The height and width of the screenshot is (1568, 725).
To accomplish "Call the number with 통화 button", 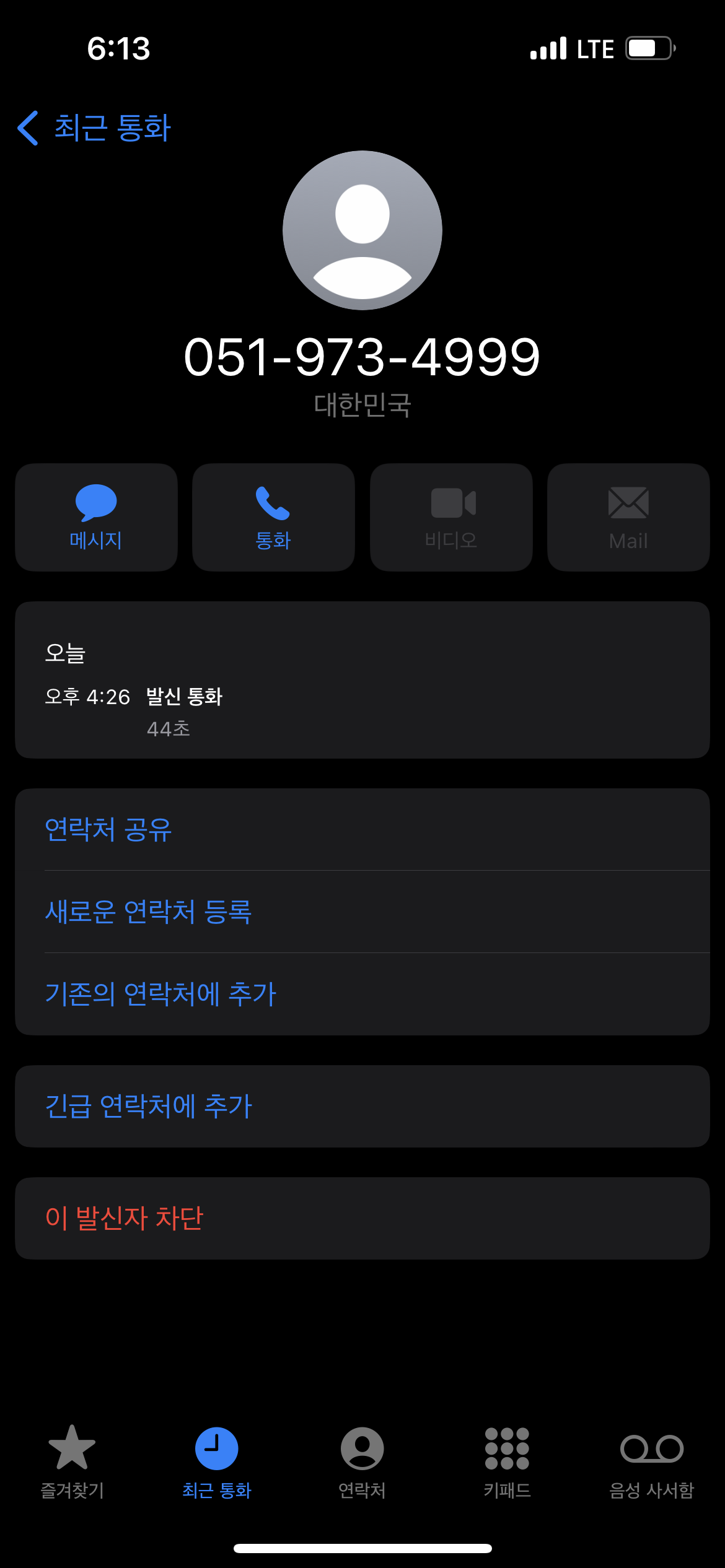I will 273,517.
